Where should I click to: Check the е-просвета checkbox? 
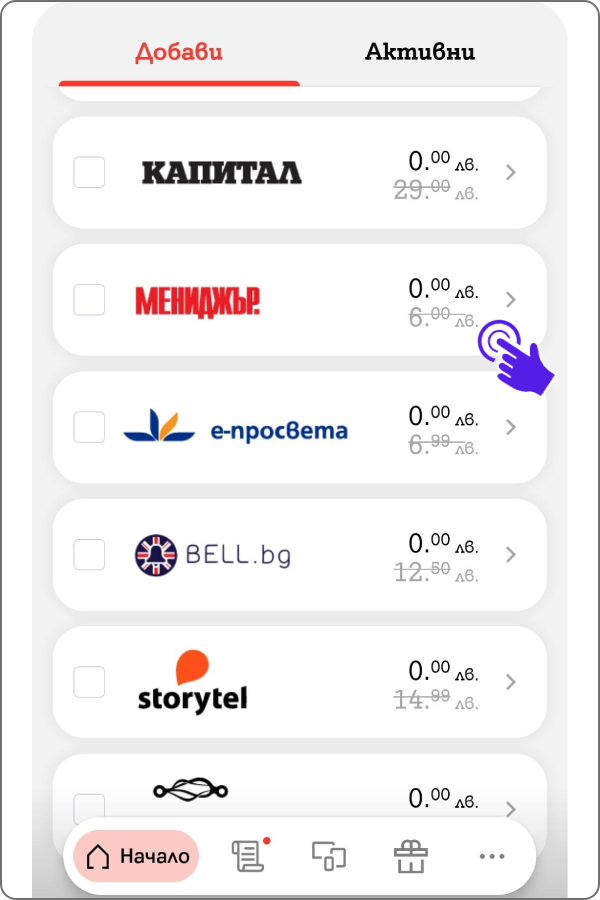90,427
